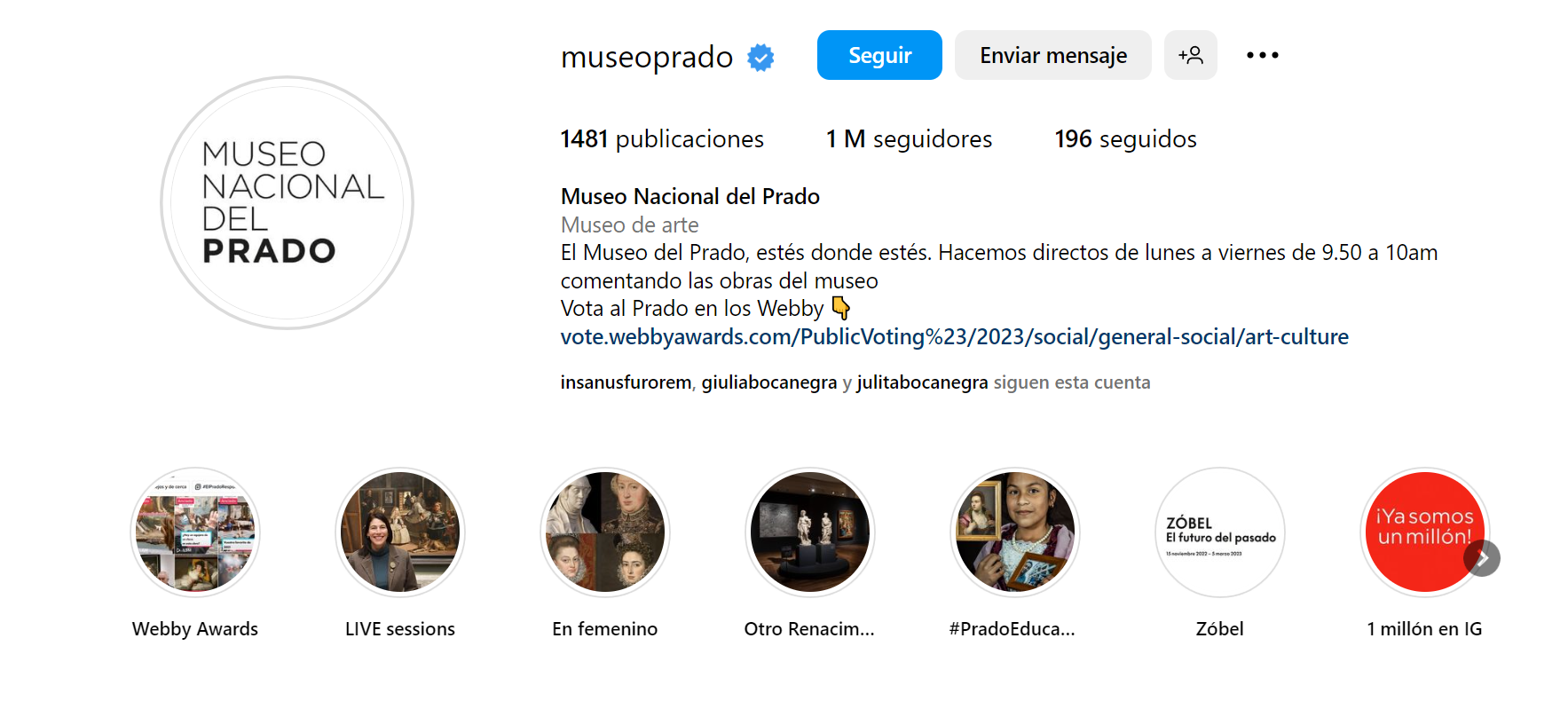Open the Zóbel story highlight

pos(1220,532)
